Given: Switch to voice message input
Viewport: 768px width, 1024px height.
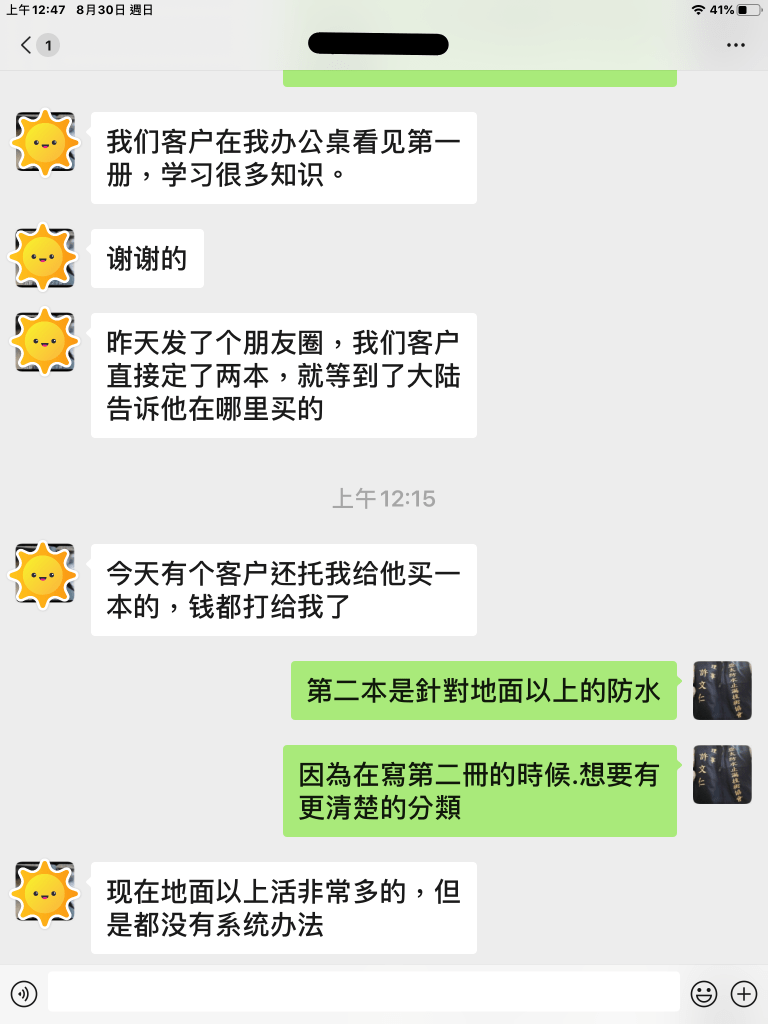Looking at the screenshot, I should pyautogui.click(x=23, y=993).
